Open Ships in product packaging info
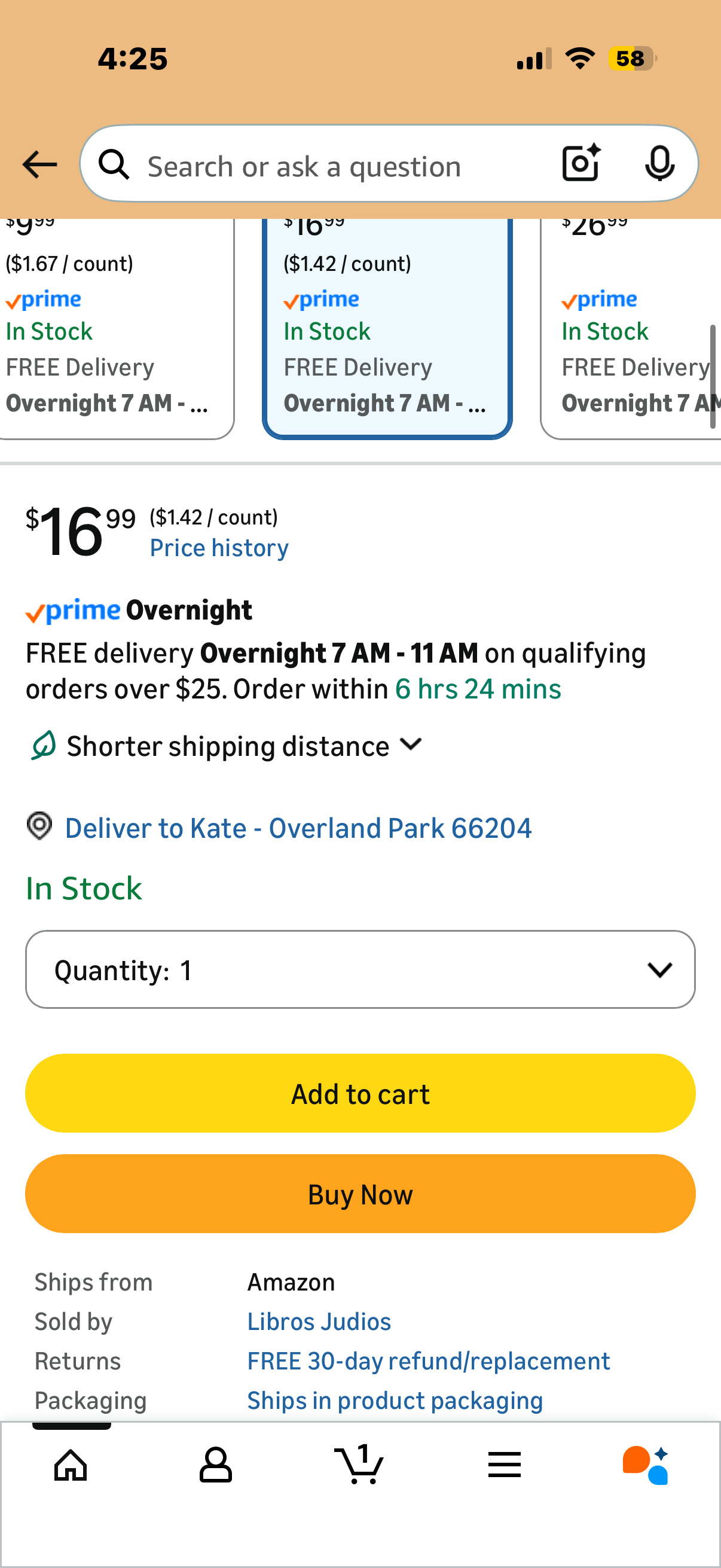 394,1401
